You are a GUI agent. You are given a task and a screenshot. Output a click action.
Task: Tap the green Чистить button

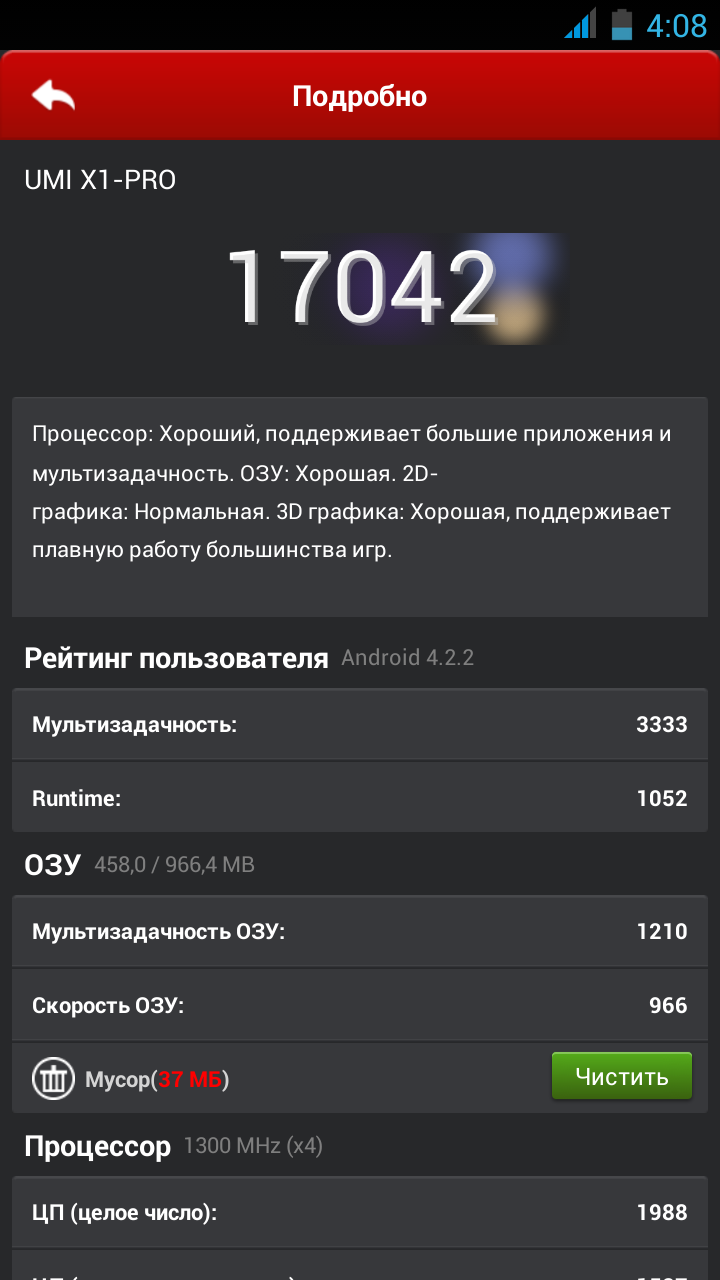pyautogui.click(x=621, y=1076)
